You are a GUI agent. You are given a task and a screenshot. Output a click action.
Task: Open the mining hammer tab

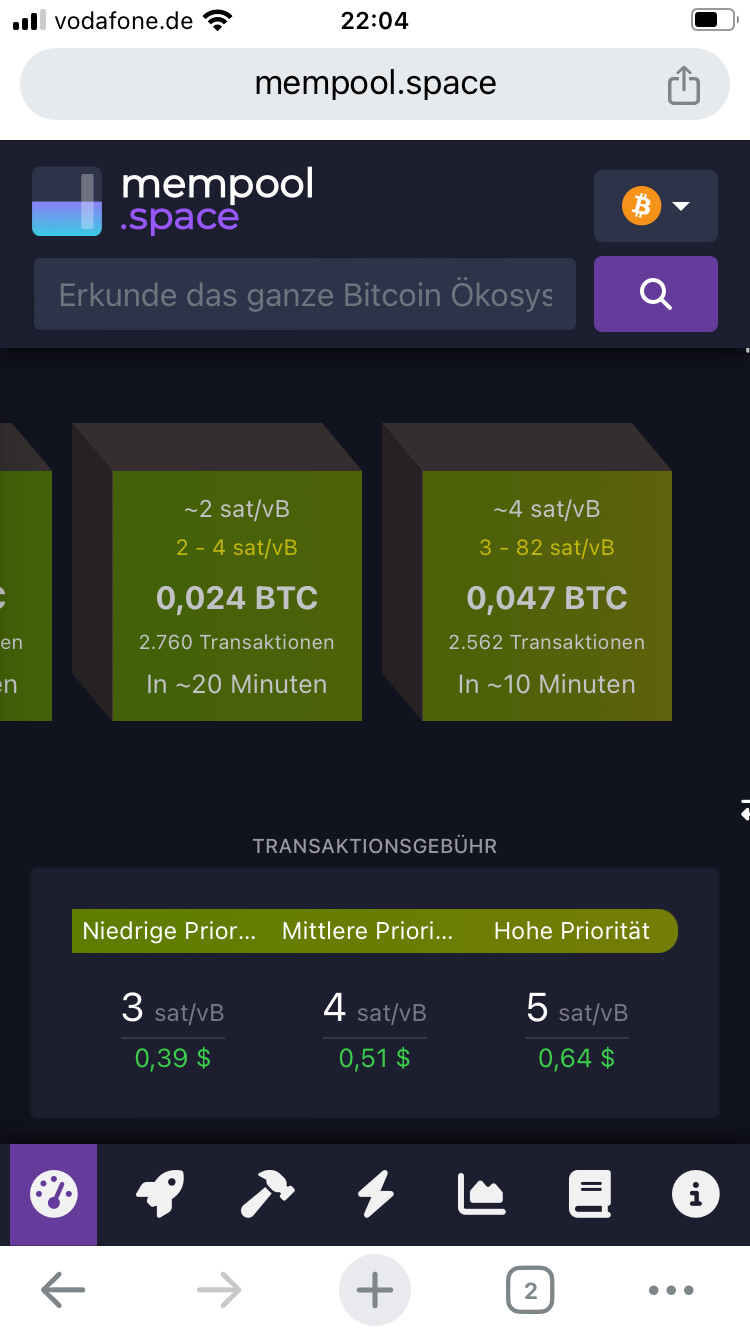268,1194
